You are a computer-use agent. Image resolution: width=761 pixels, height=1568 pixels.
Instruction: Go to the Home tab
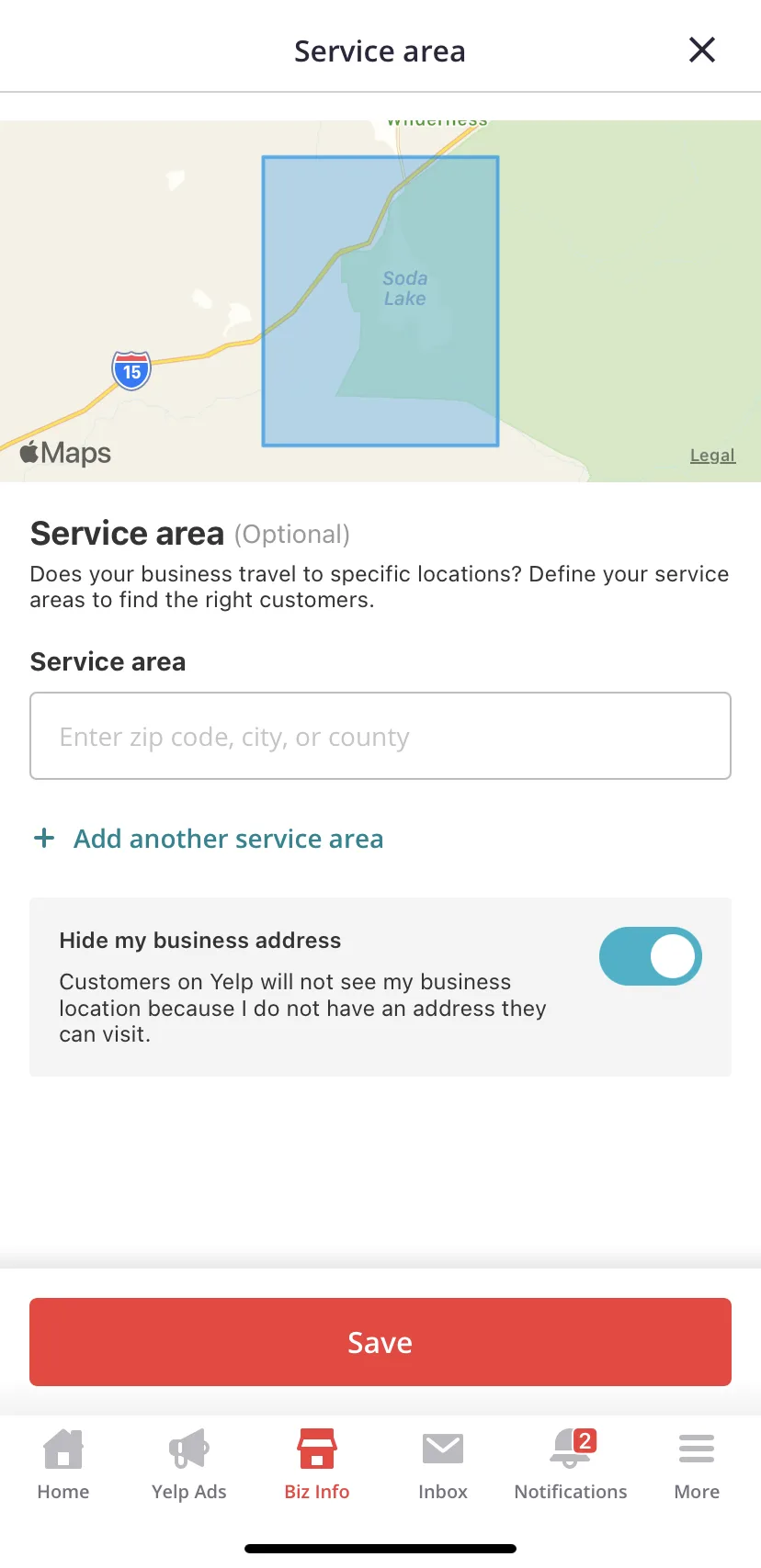click(63, 1464)
